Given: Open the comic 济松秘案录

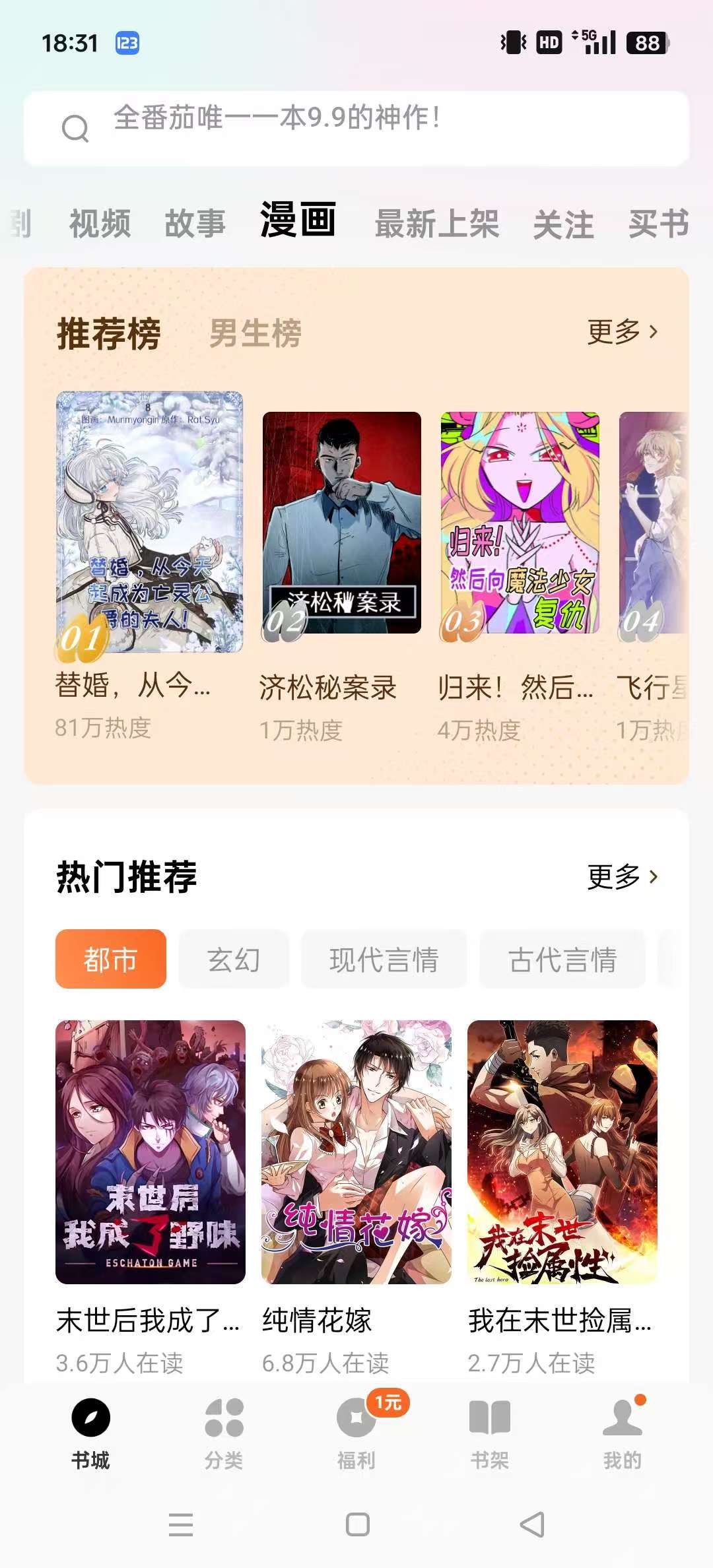Looking at the screenshot, I should [x=341, y=523].
